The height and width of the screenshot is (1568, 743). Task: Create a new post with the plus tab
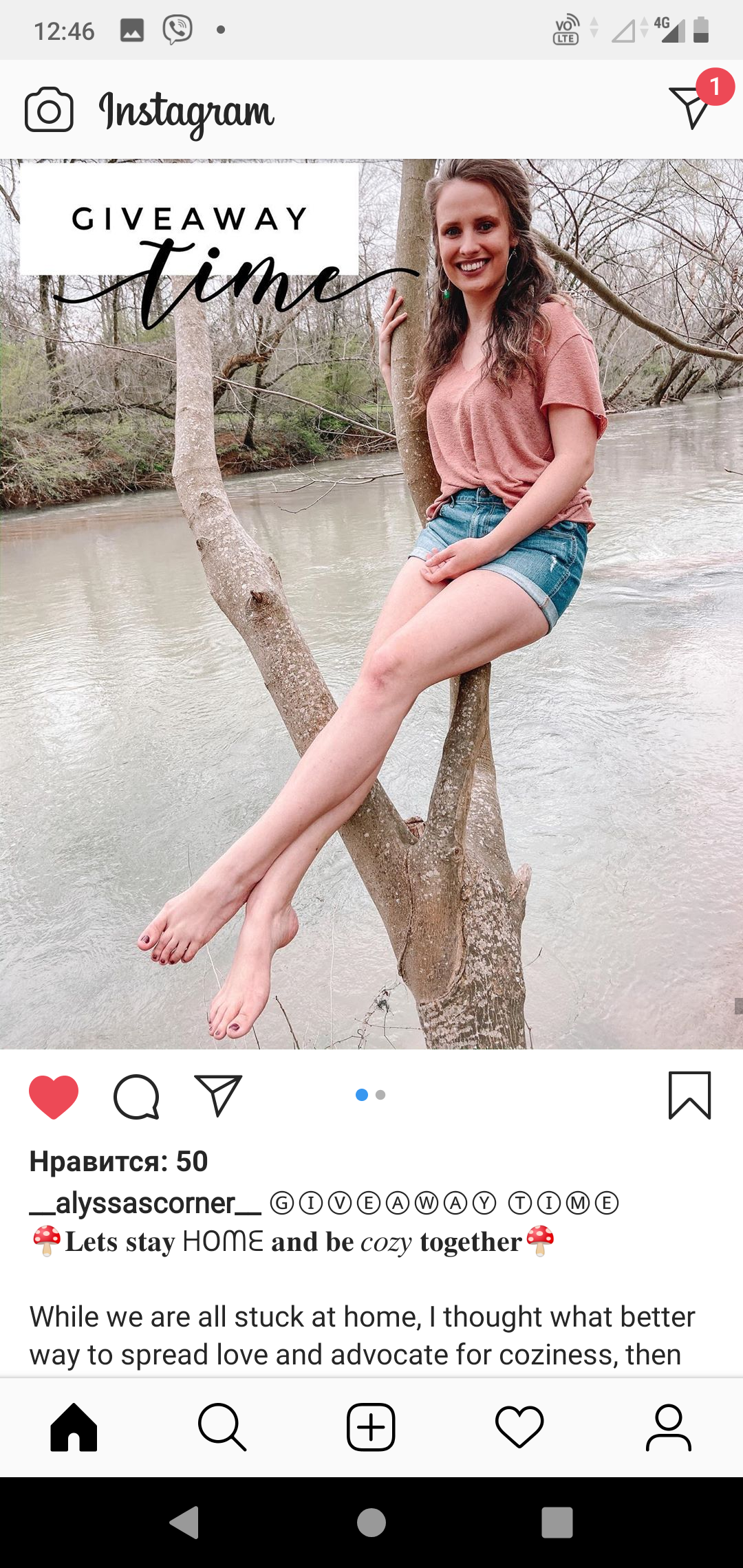[371, 1427]
